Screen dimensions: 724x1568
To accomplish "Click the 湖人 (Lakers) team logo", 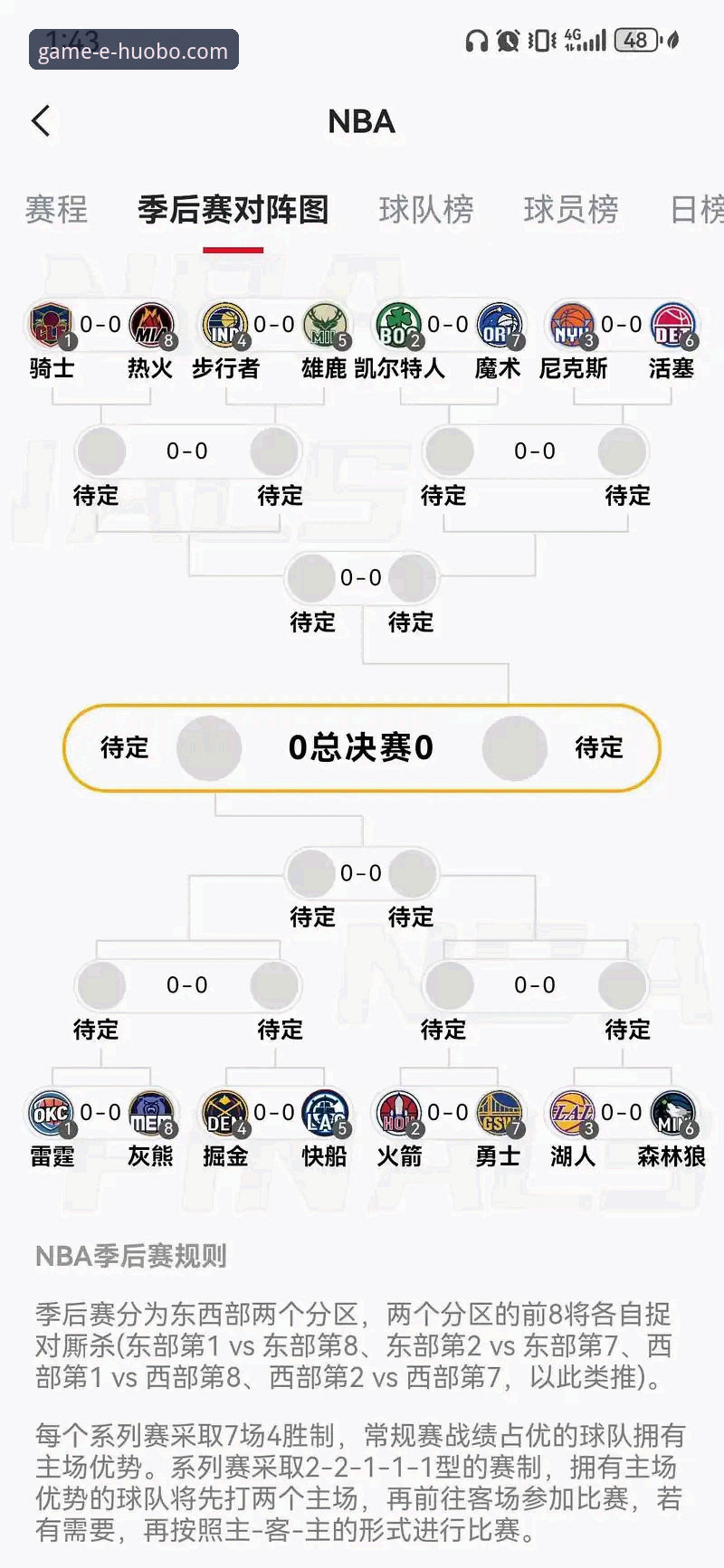I will [x=571, y=1112].
